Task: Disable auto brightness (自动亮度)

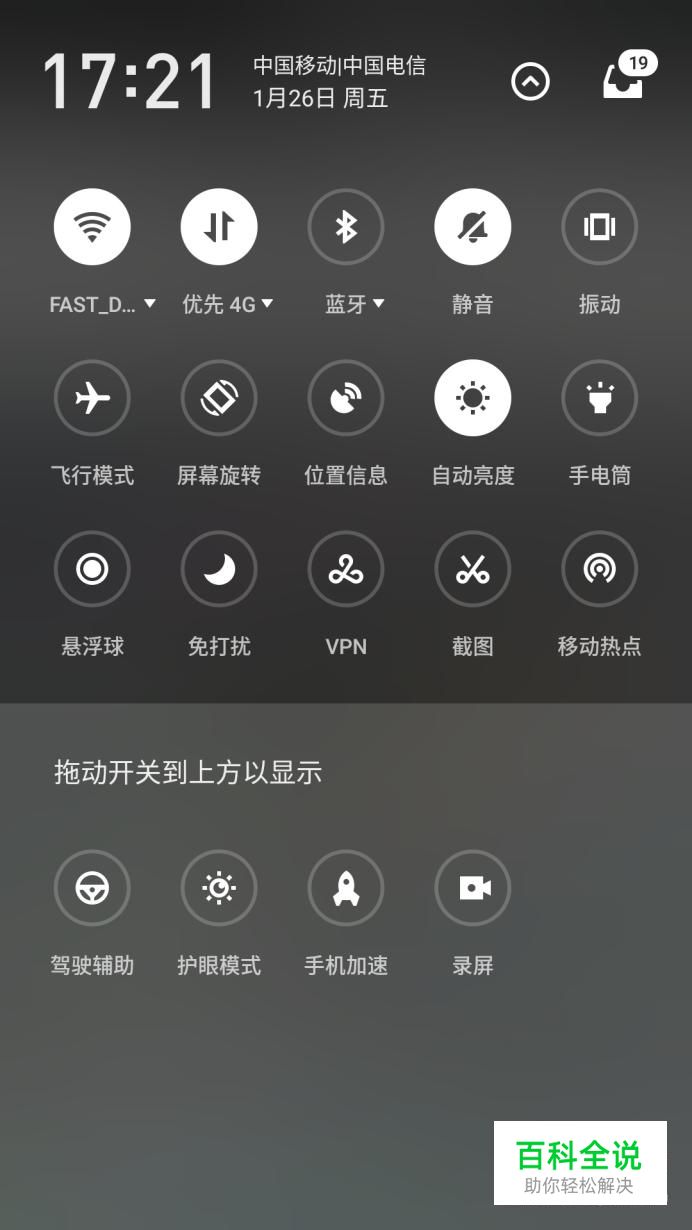Action: pyautogui.click(x=473, y=398)
